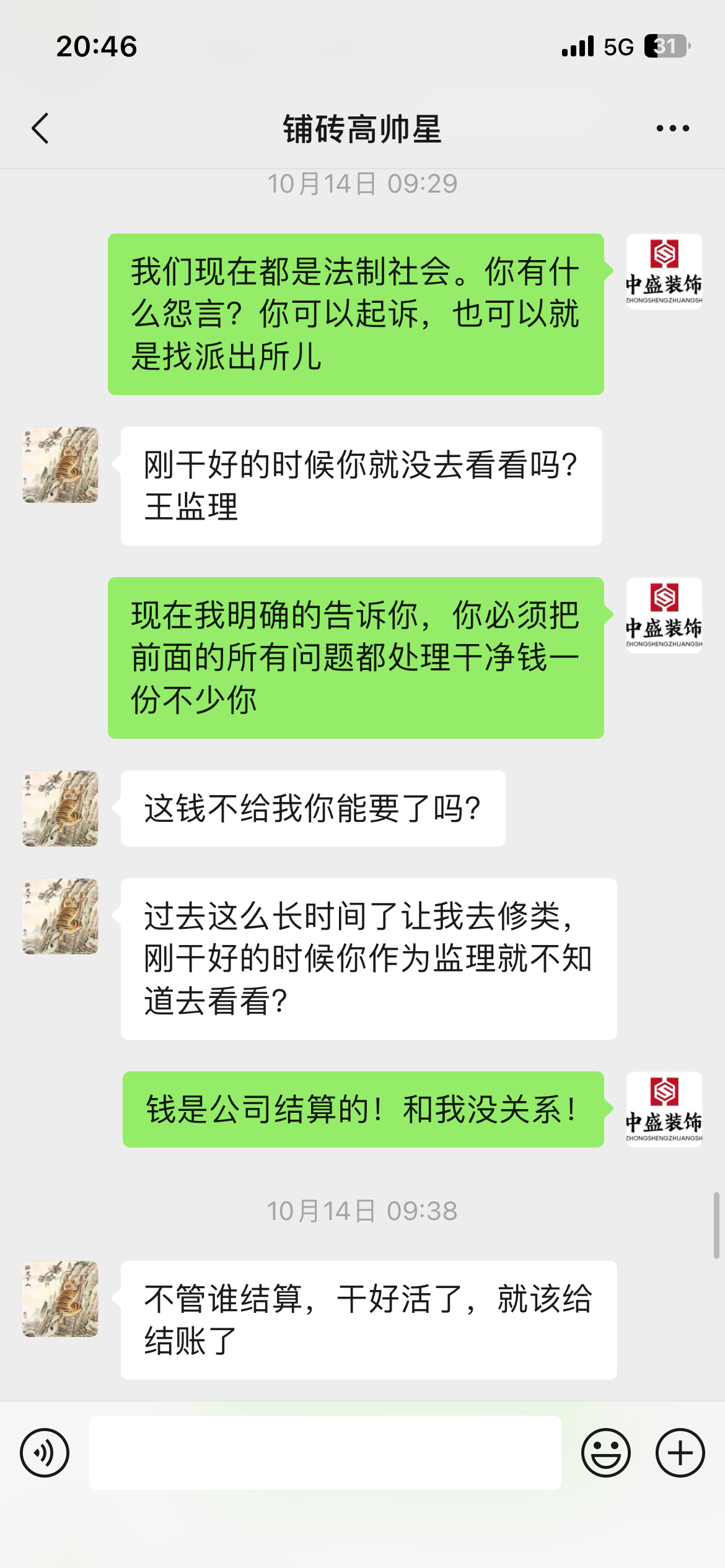Open the chat info three-dot menu

click(672, 129)
